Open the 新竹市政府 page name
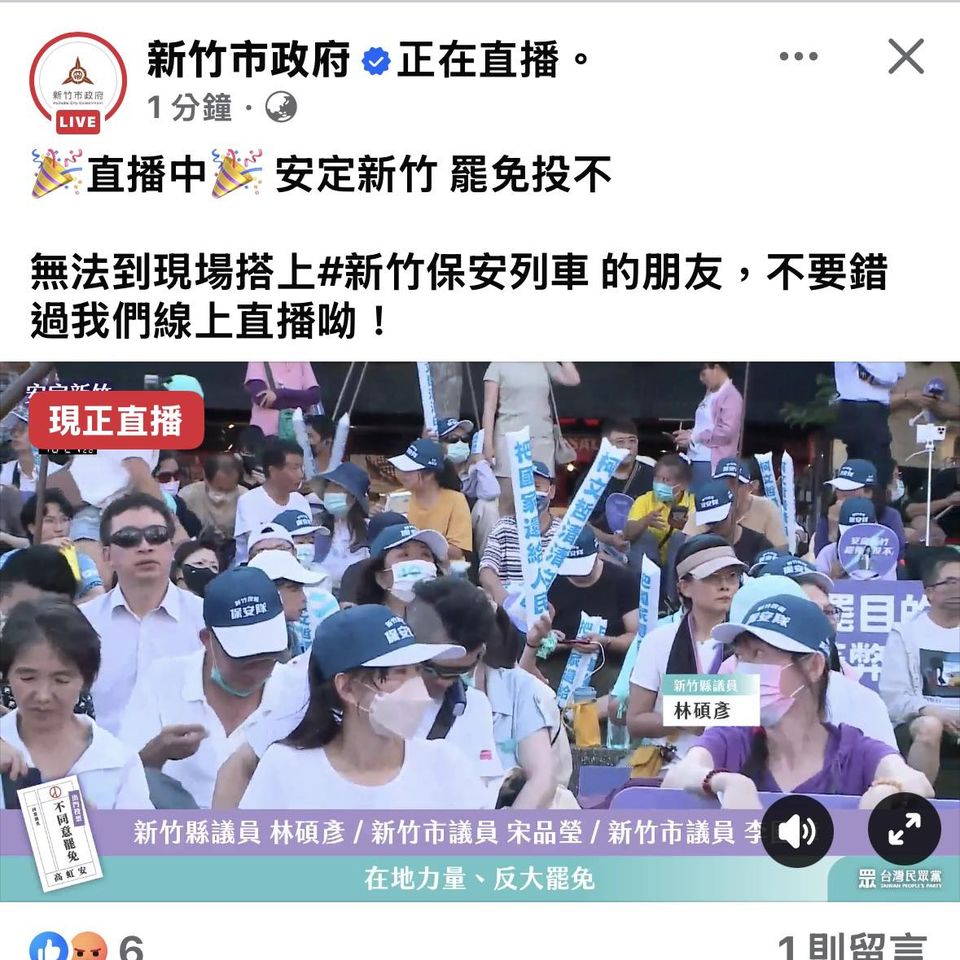Viewport: 960px width, 960px height. pos(248,60)
